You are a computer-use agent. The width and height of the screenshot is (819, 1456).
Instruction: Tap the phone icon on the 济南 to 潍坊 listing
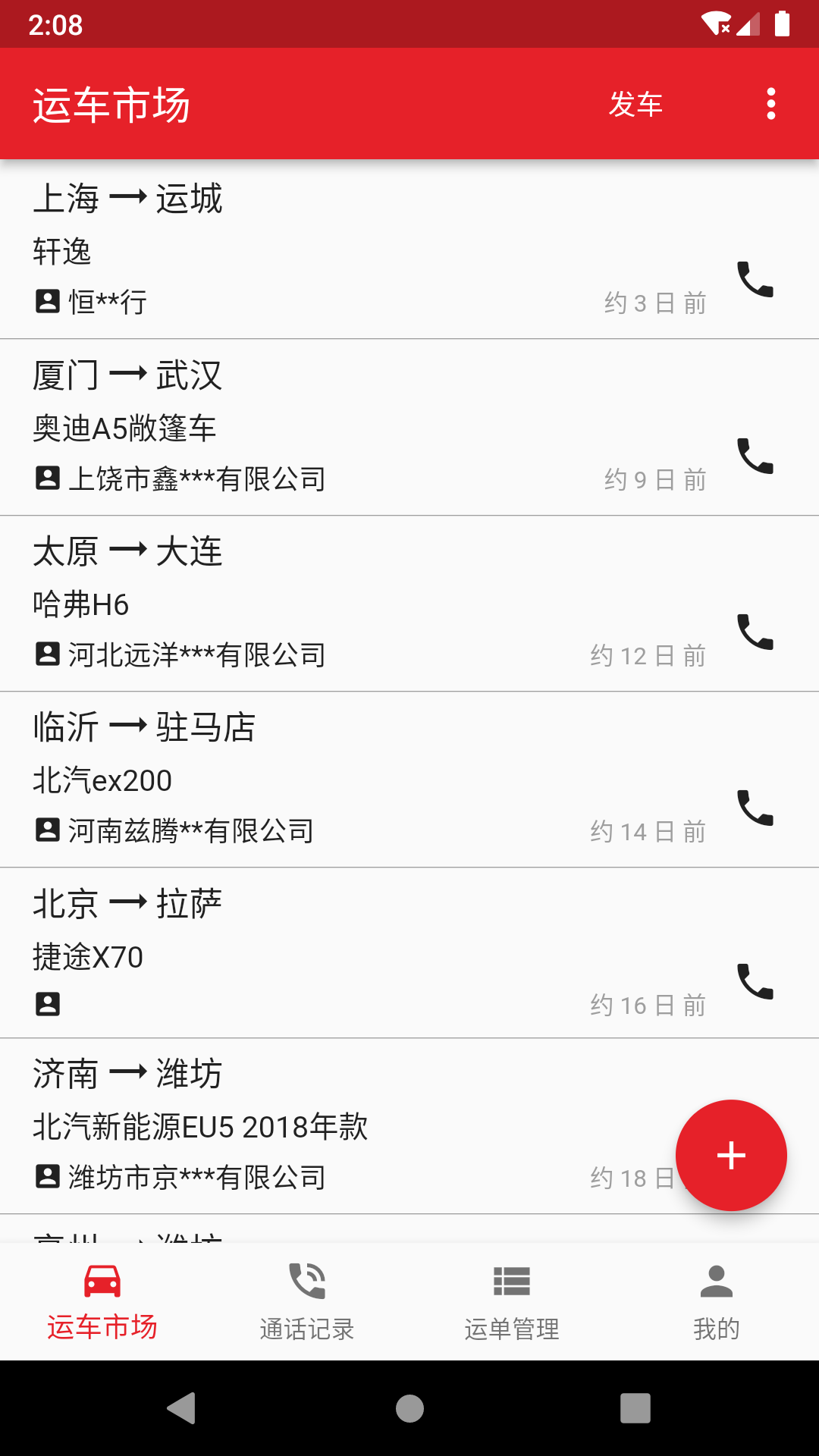(x=755, y=1158)
